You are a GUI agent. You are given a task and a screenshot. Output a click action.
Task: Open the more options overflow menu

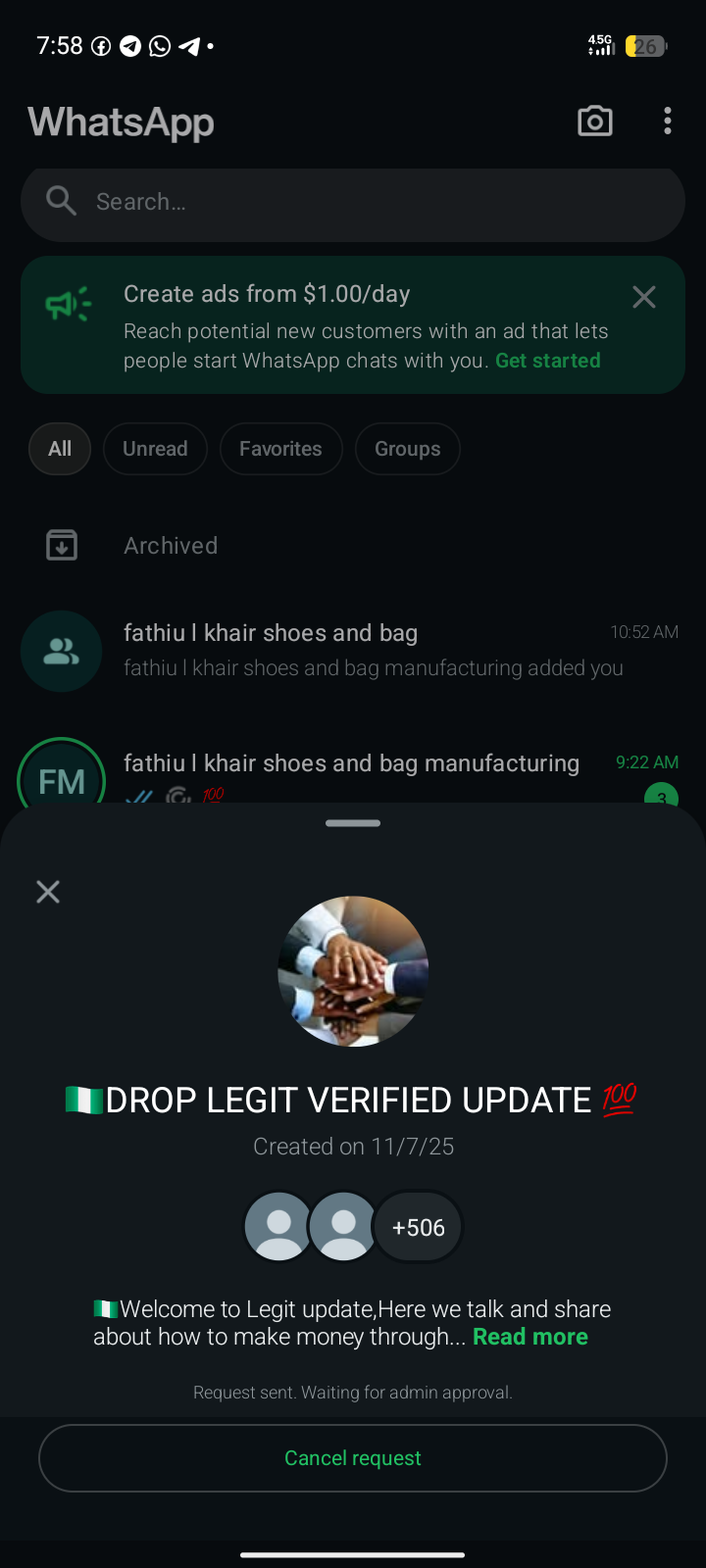point(668,122)
